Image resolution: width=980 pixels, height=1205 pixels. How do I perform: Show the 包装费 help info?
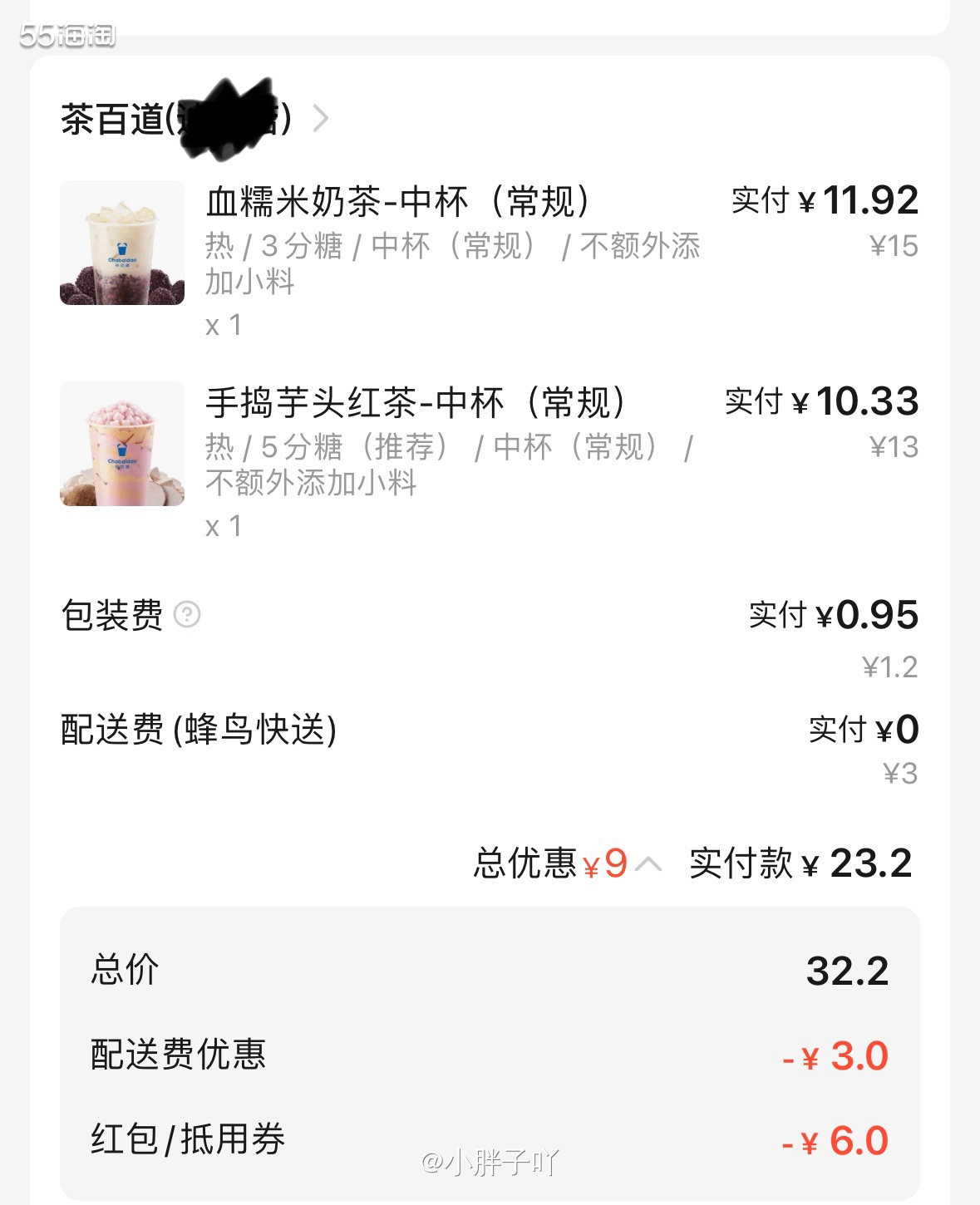[187, 615]
